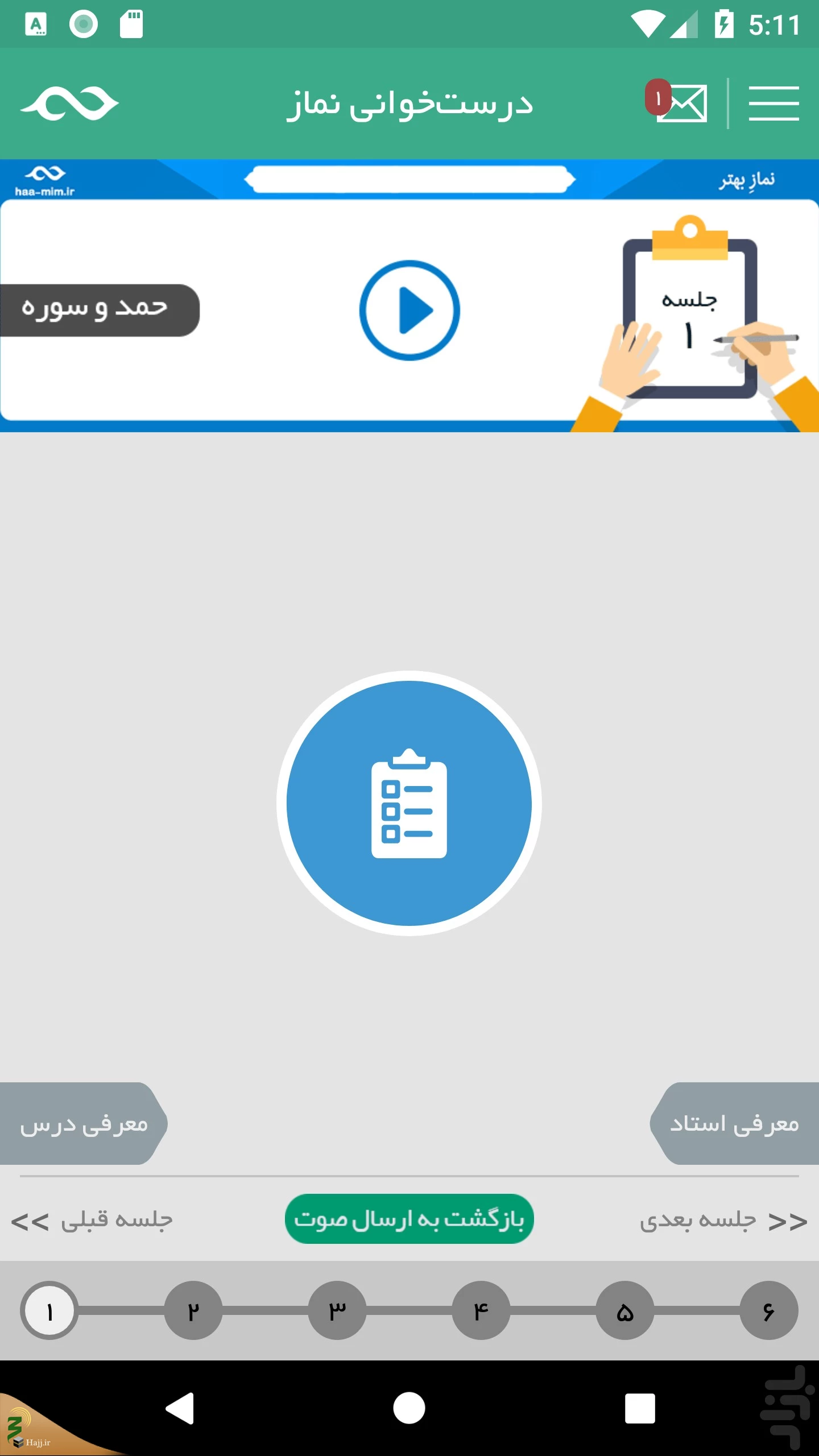
Task: Tap the system back button
Action: pyautogui.click(x=180, y=1408)
